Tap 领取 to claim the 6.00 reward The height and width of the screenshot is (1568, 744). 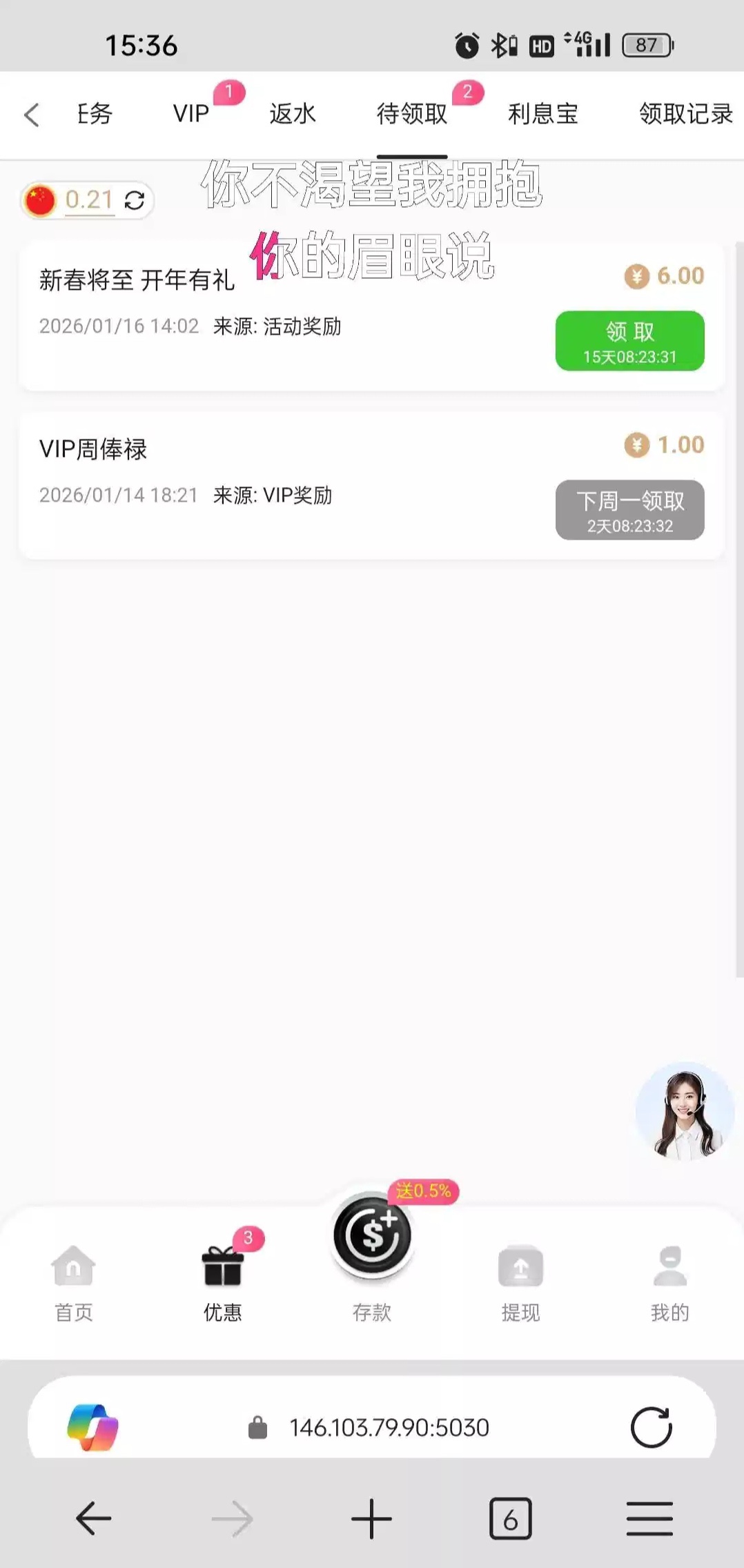click(629, 341)
